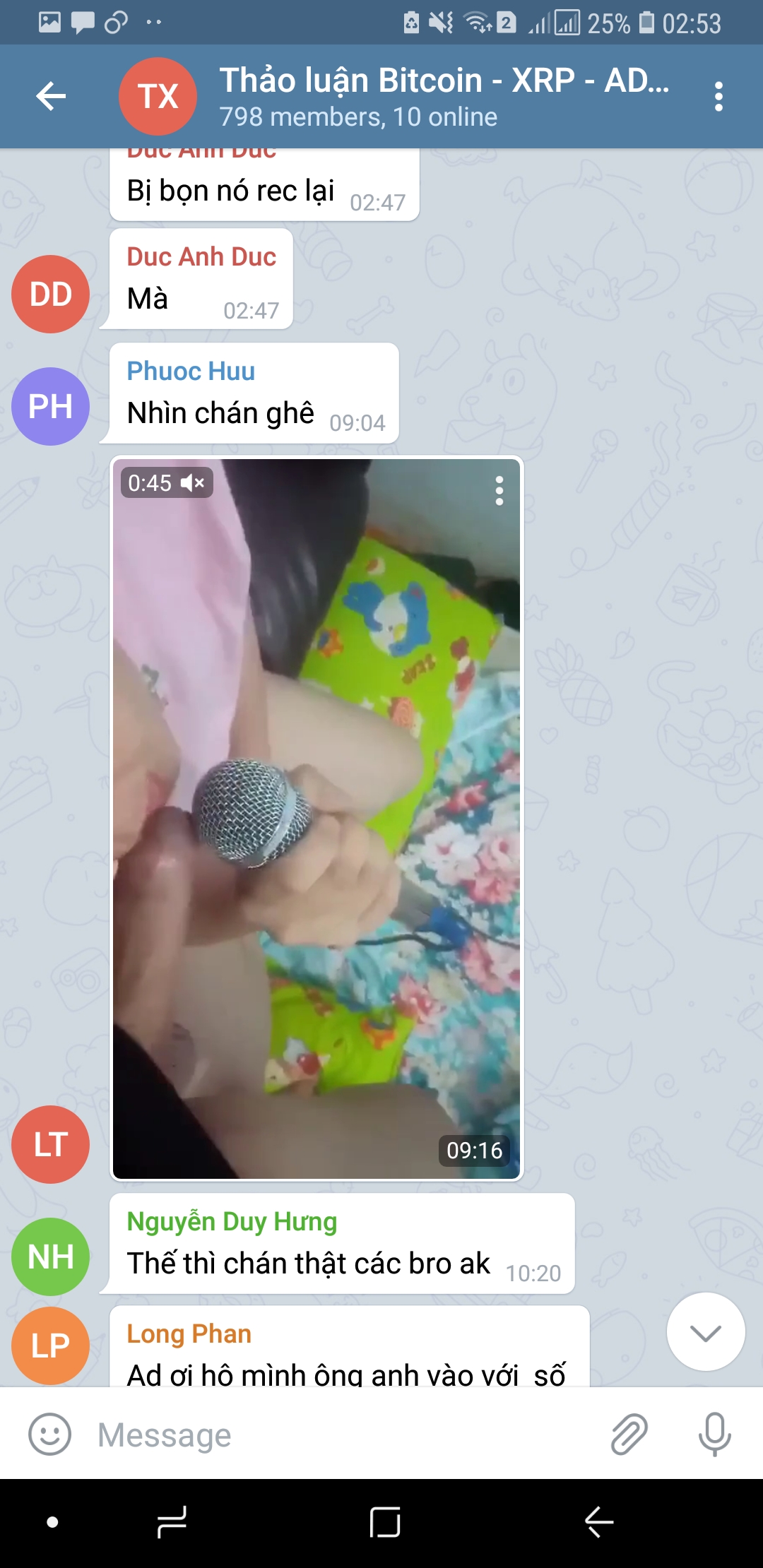The height and width of the screenshot is (1568, 763).
Task: Tap the system home button
Action: (385, 1521)
